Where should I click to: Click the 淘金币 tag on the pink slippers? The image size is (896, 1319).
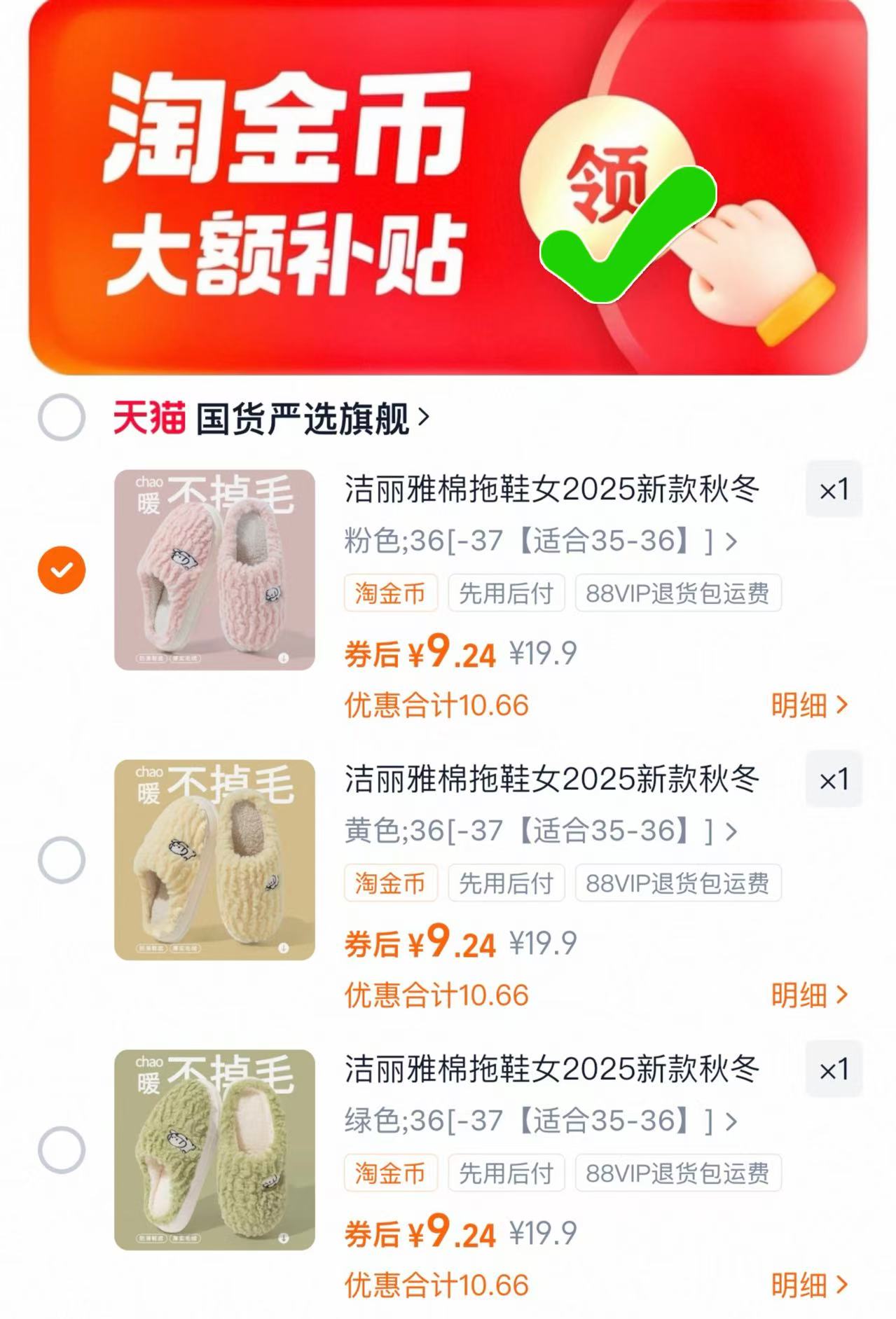click(x=392, y=592)
